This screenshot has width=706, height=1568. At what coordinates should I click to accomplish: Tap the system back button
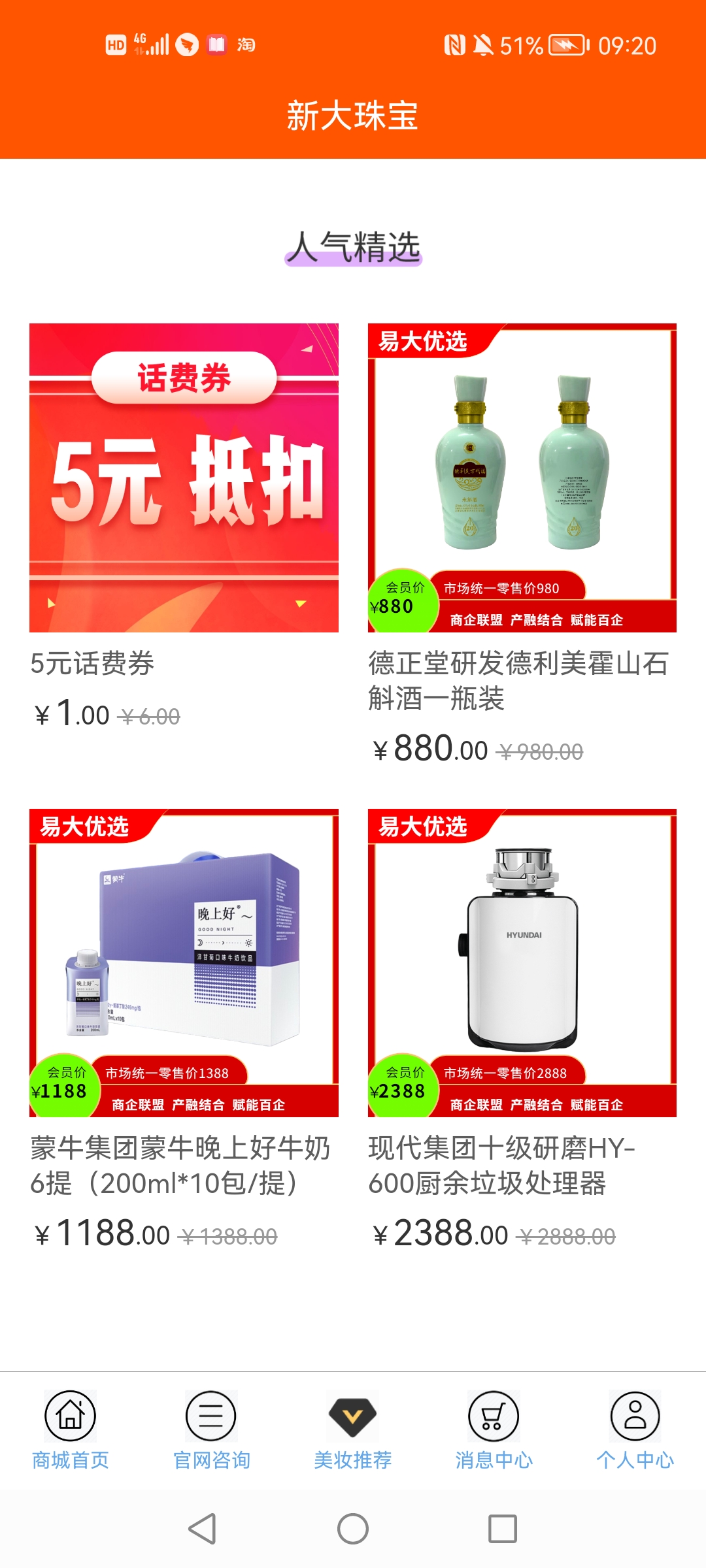click(202, 1529)
